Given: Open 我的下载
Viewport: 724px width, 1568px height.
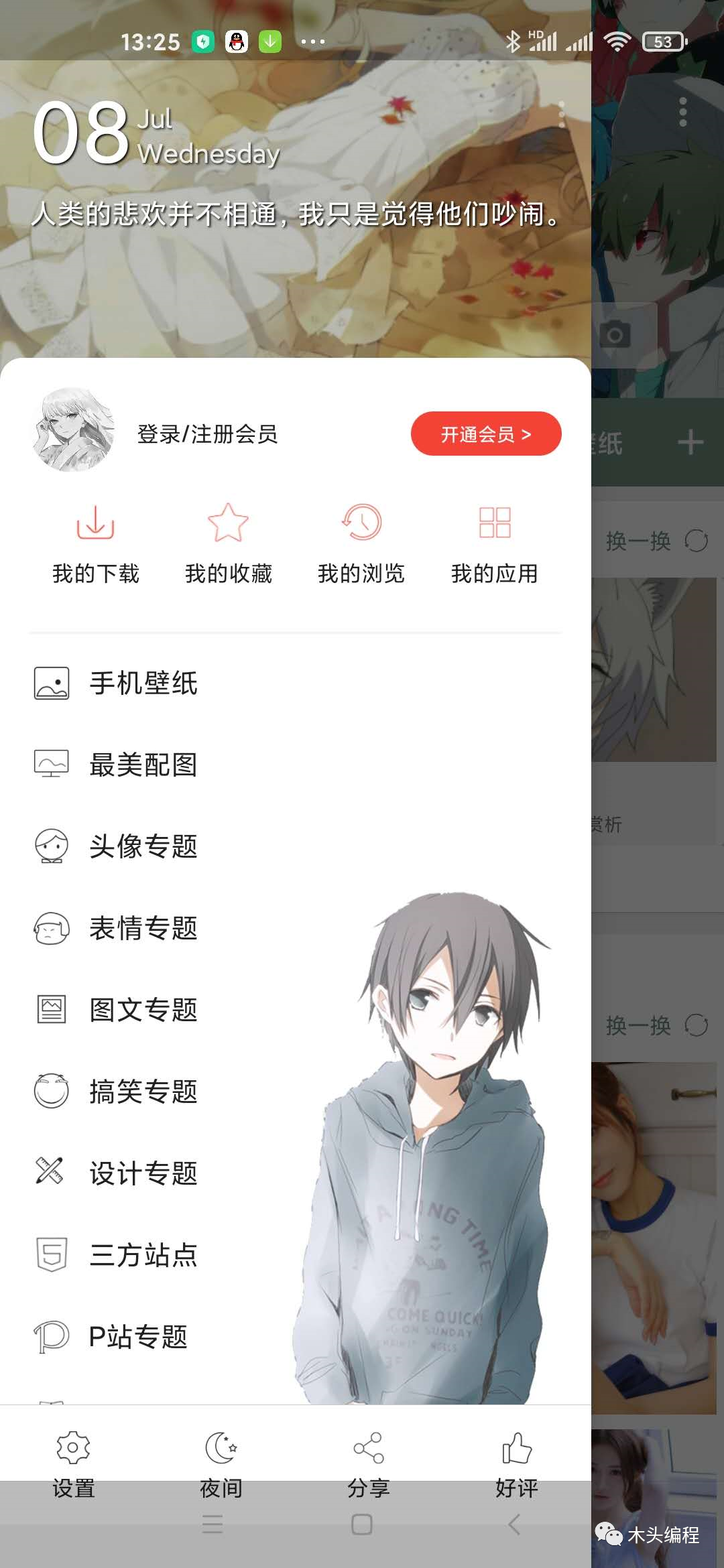Looking at the screenshot, I should (95, 544).
